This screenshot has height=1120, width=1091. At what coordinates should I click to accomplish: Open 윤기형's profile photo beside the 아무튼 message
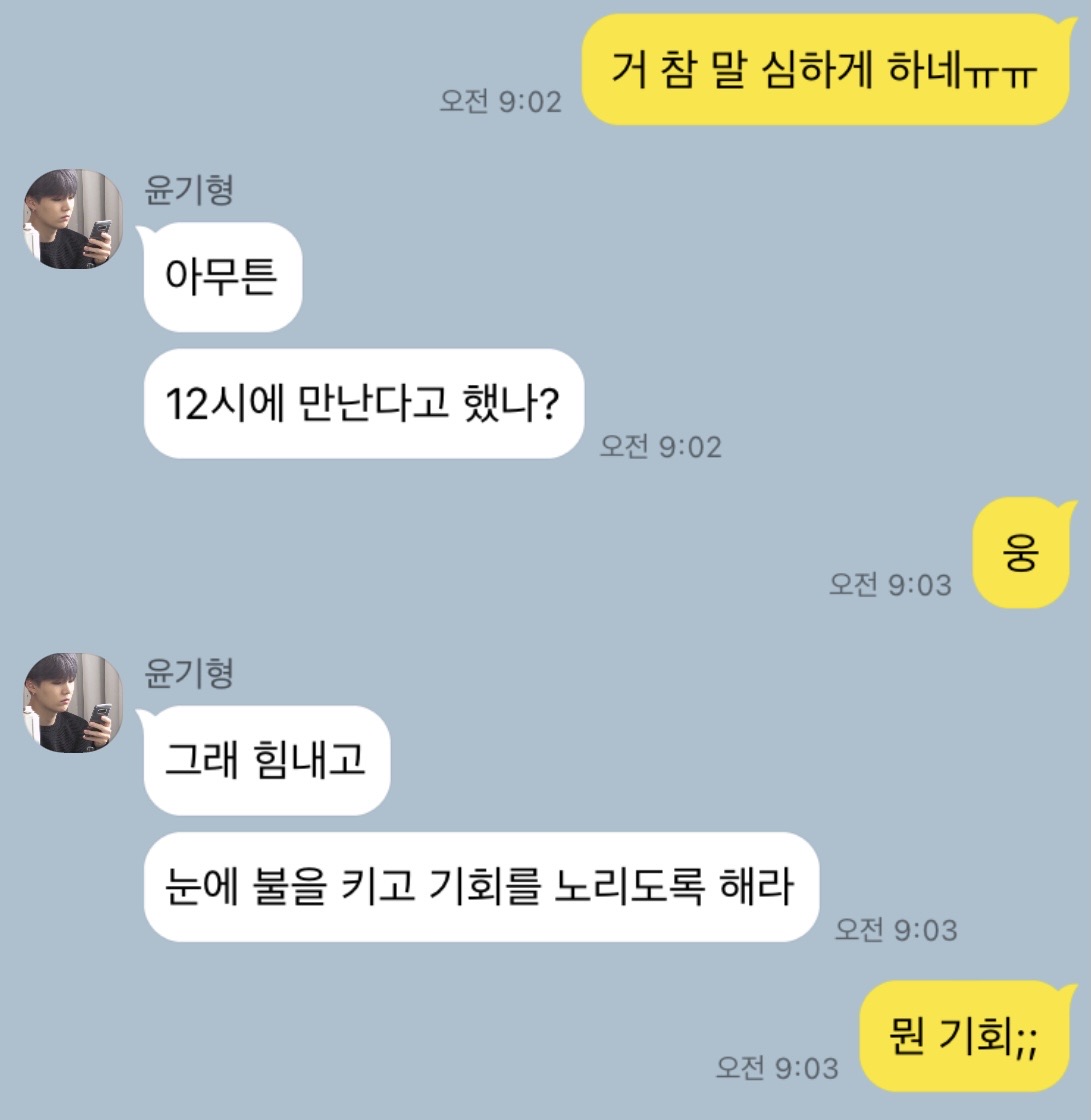click(73, 219)
